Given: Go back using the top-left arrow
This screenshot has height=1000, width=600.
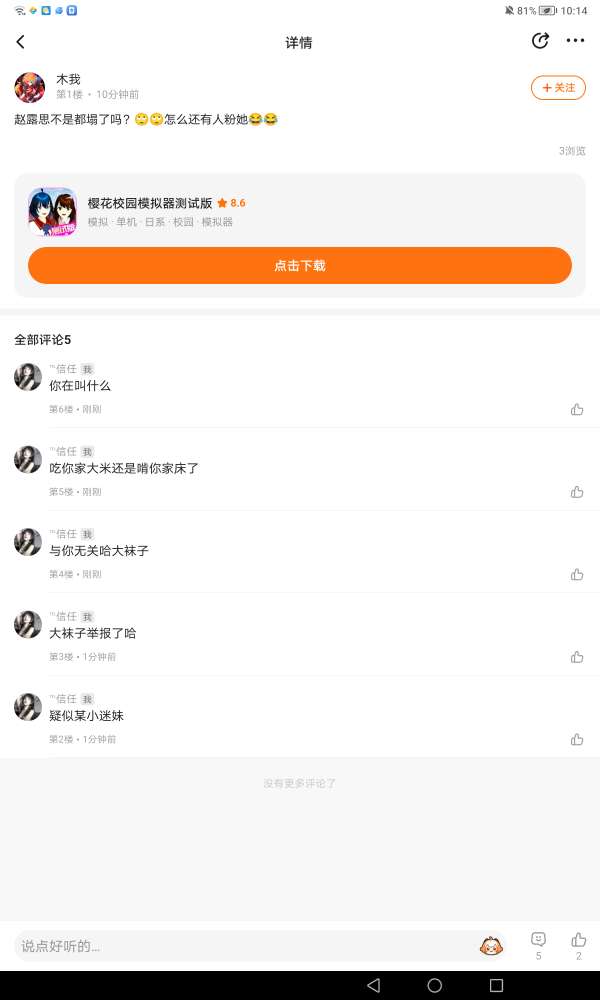Looking at the screenshot, I should point(21,41).
